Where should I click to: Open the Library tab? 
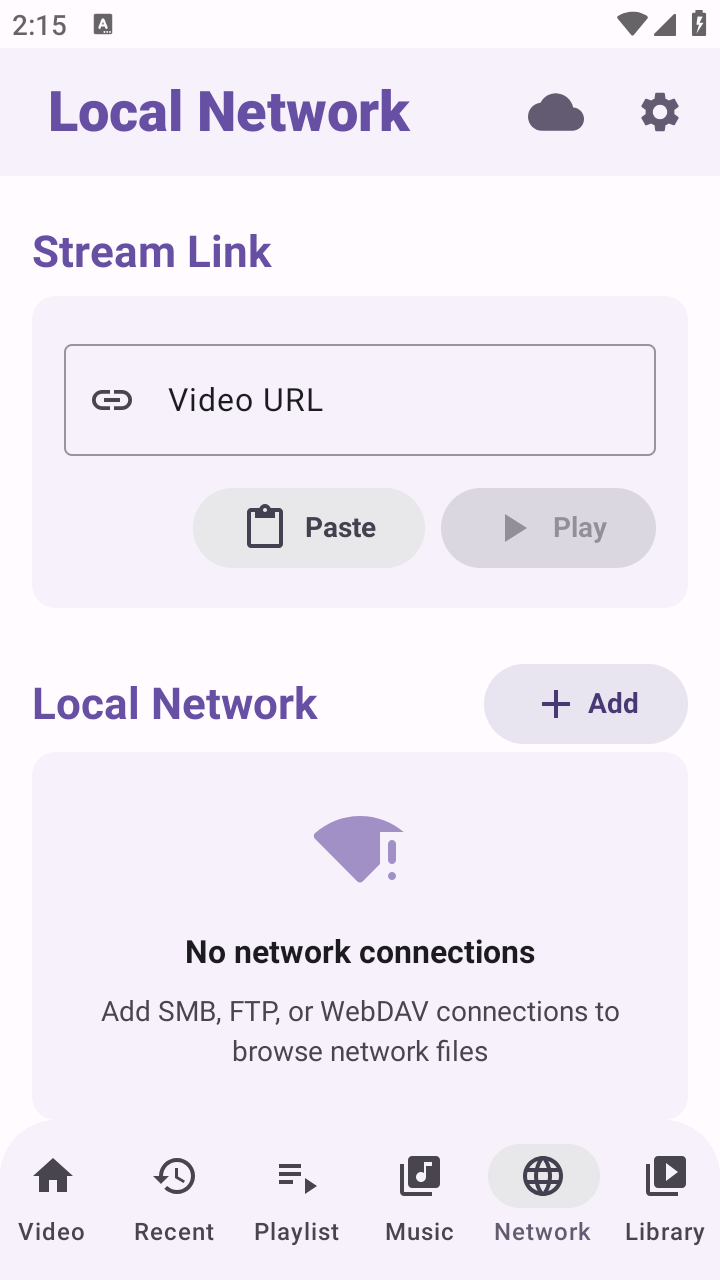tap(665, 1198)
